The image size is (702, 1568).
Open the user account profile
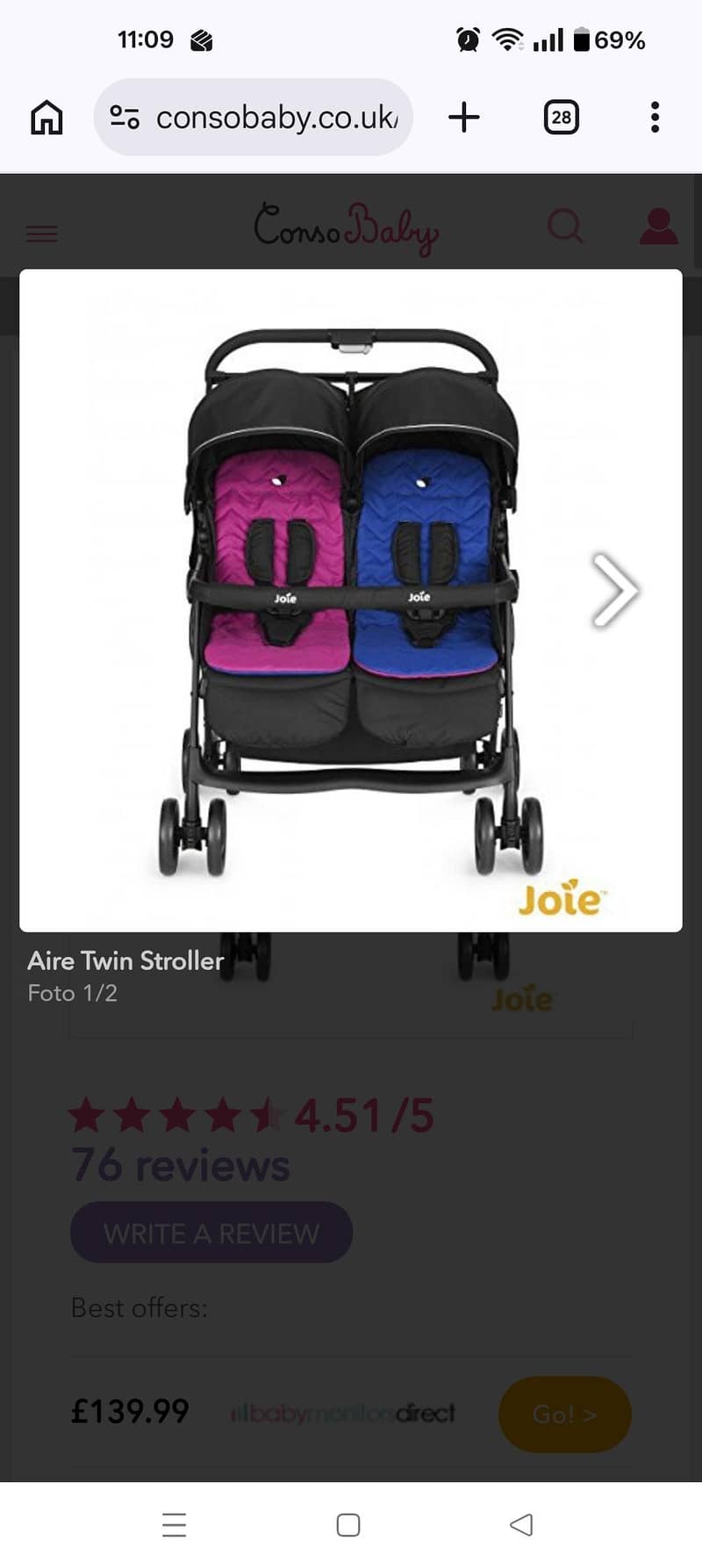pyautogui.click(x=658, y=227)
